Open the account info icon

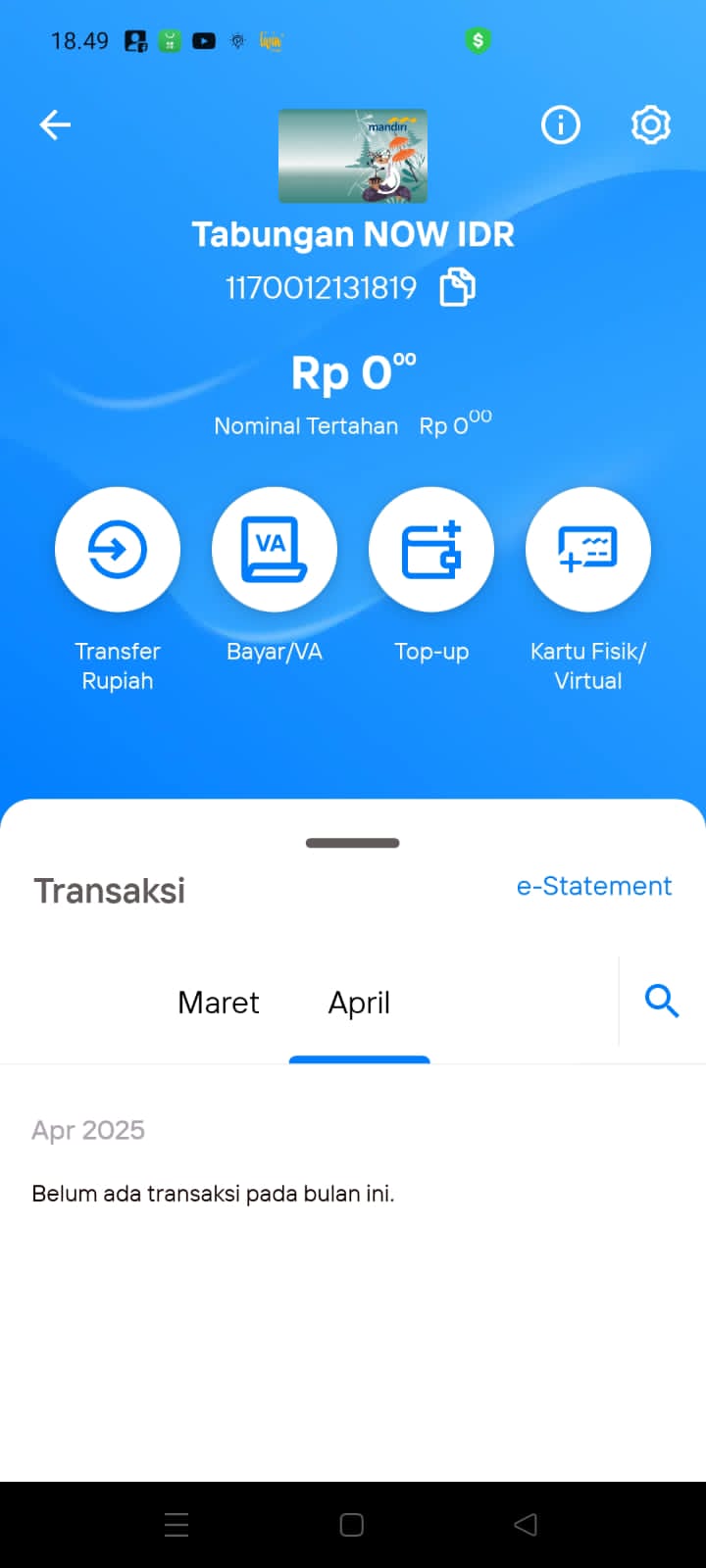pyautogui.click(x=561, y=124)
